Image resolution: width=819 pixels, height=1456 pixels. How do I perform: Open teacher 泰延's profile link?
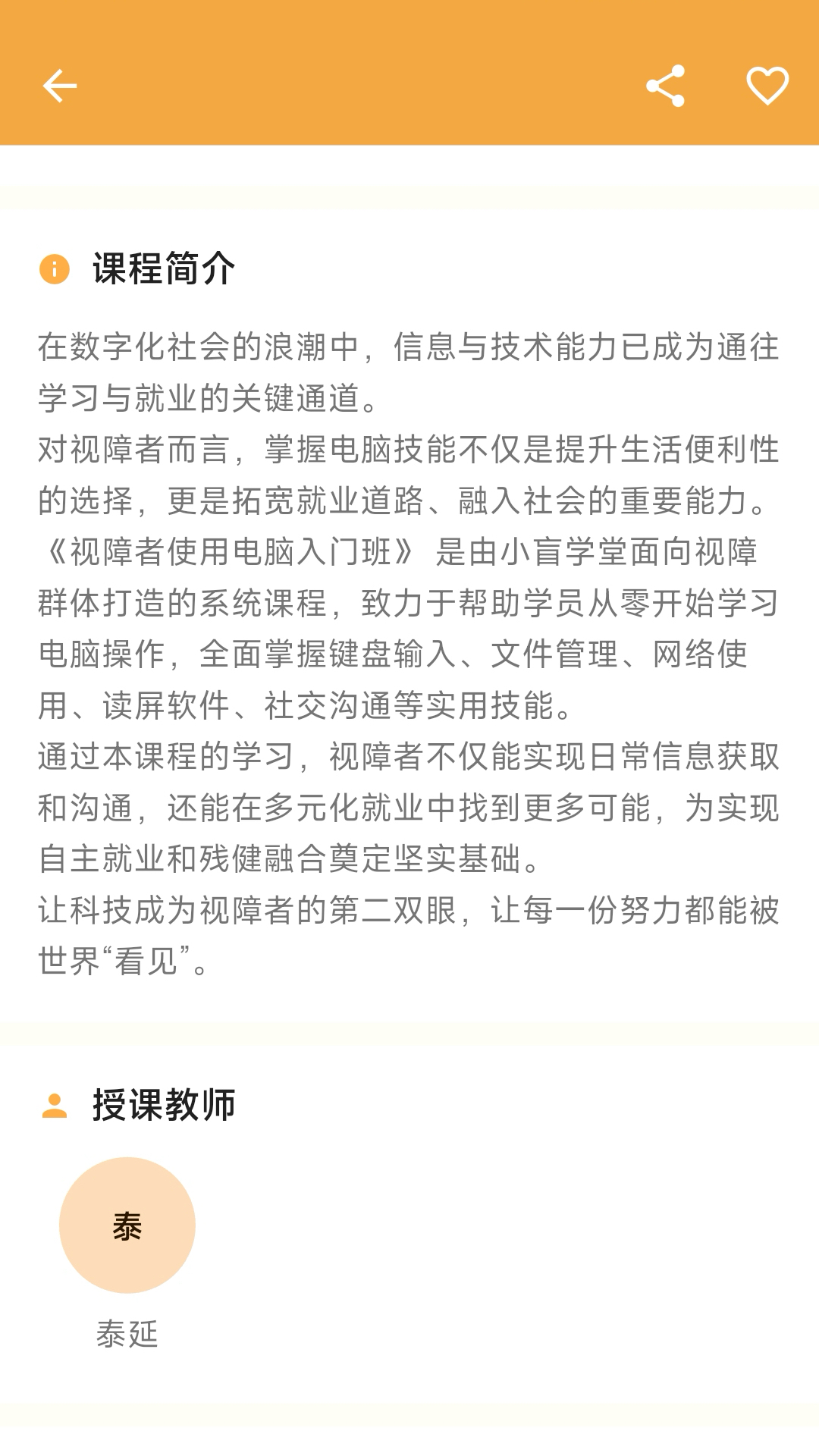[127, 1332]
